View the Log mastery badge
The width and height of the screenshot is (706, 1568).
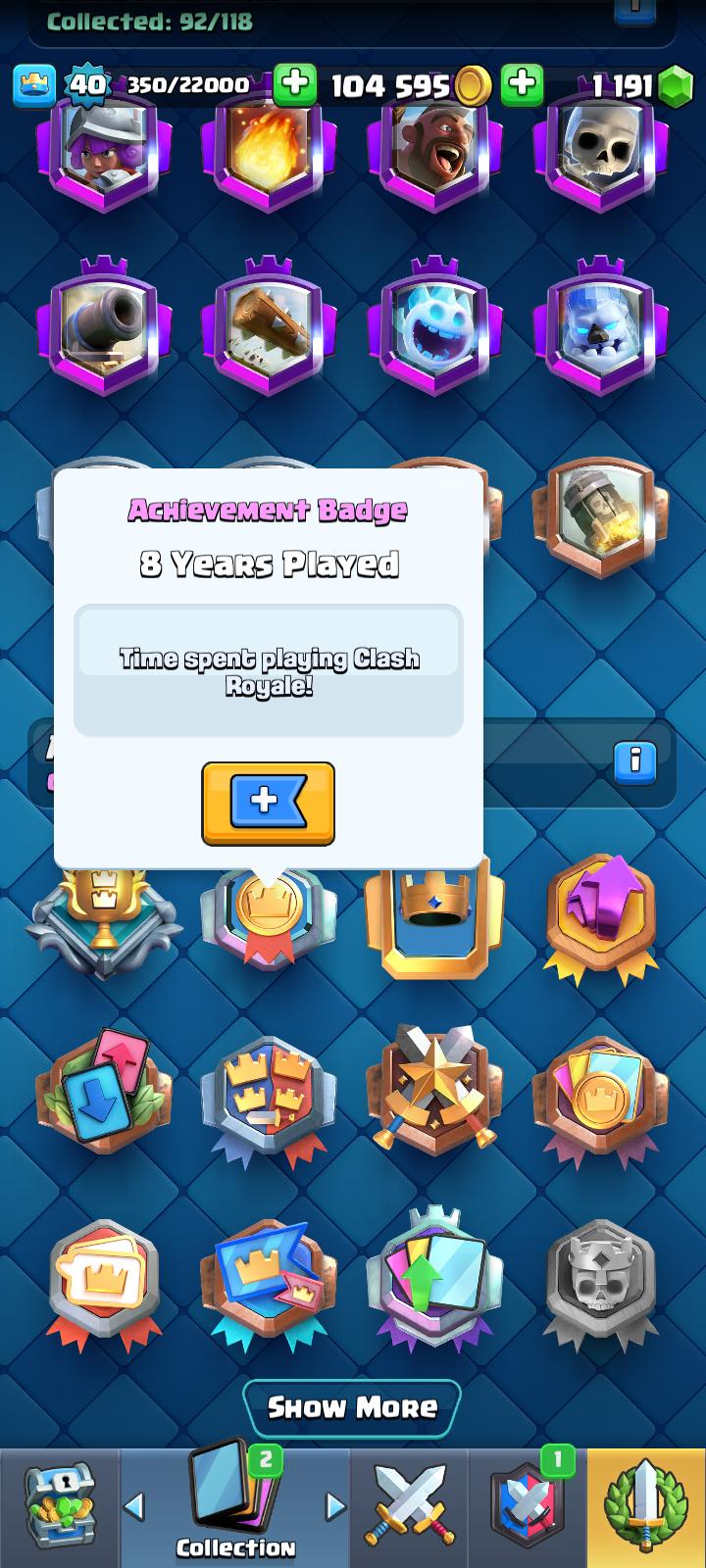click(269, 325)
